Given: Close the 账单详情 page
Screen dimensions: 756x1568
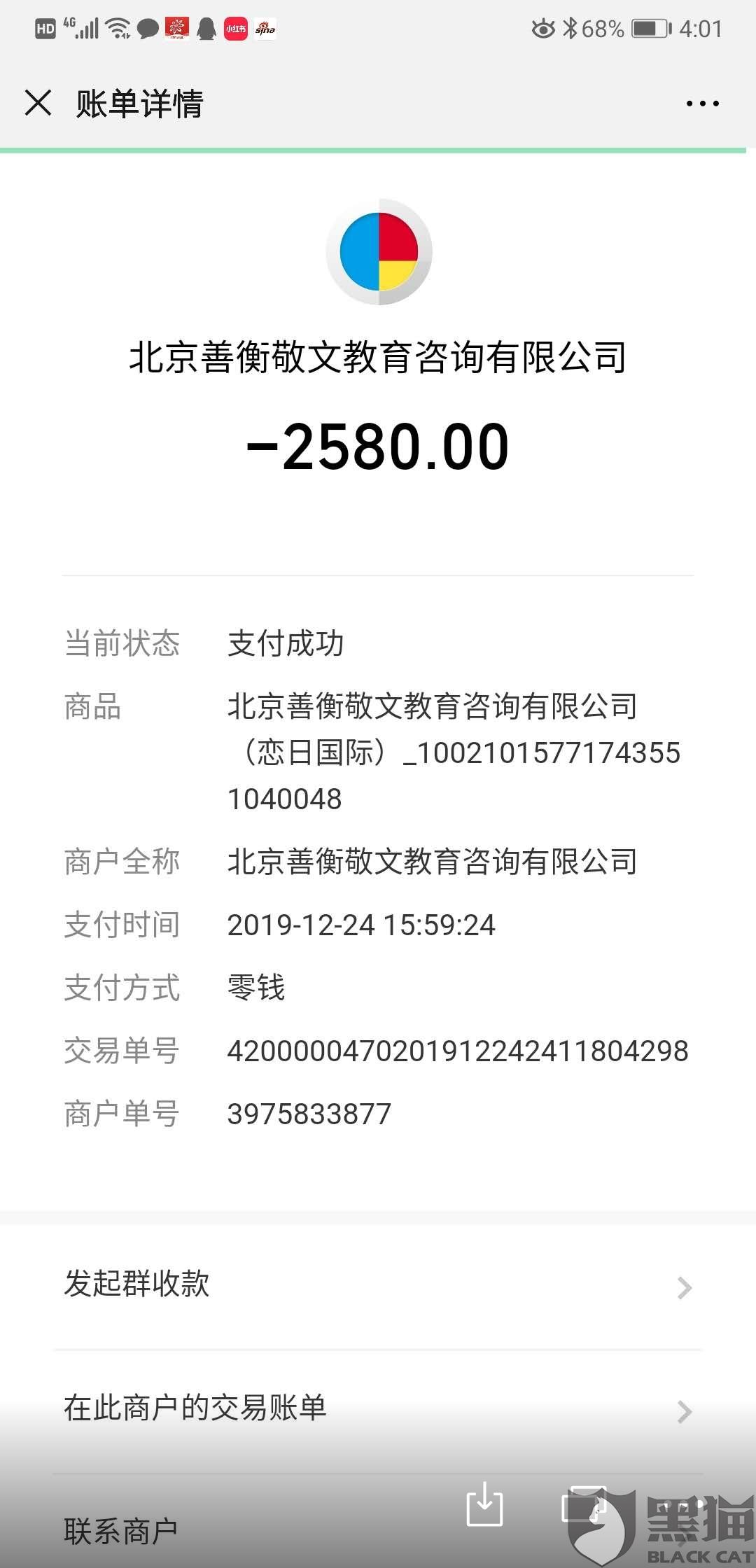Looking at the screenshot, I should tap(38, 103).
